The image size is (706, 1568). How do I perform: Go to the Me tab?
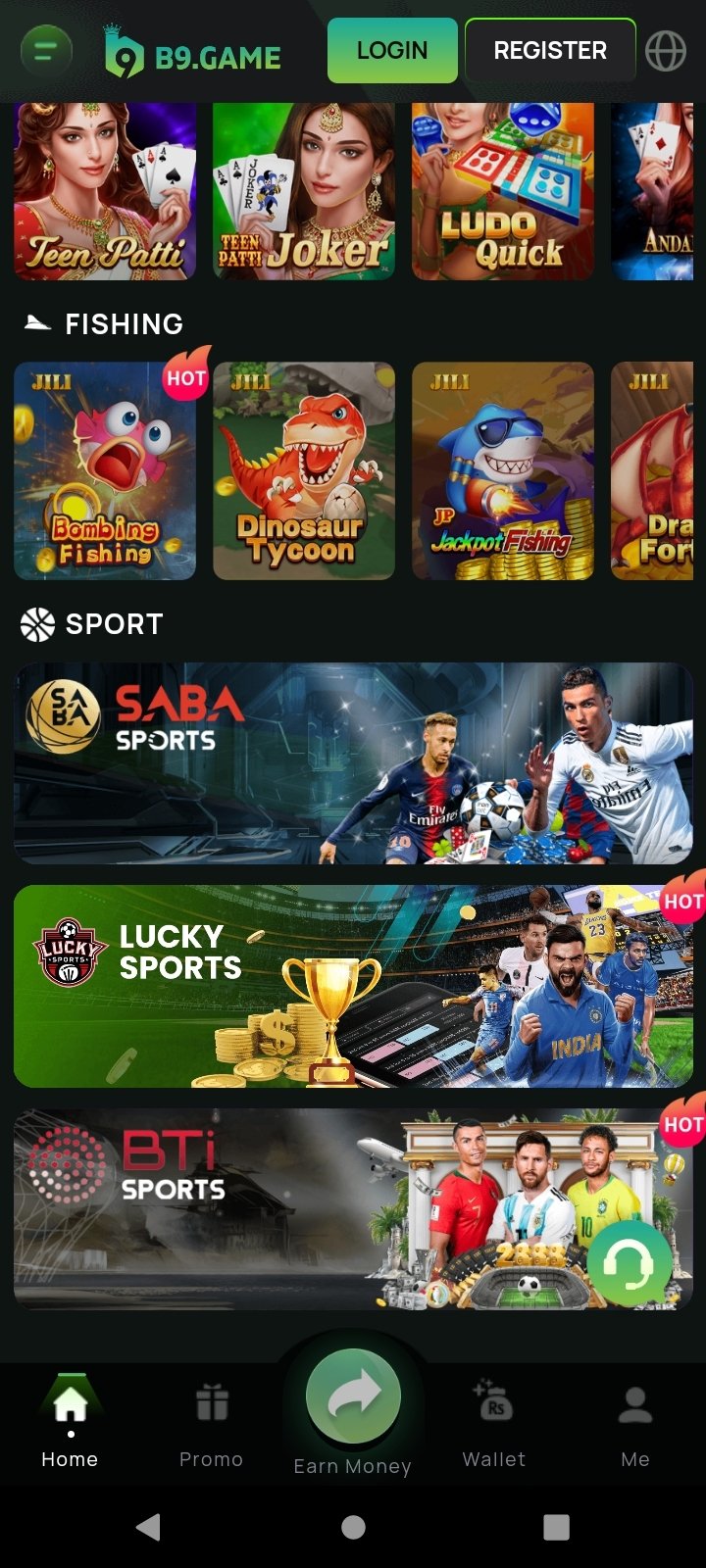click(634, 1424)
